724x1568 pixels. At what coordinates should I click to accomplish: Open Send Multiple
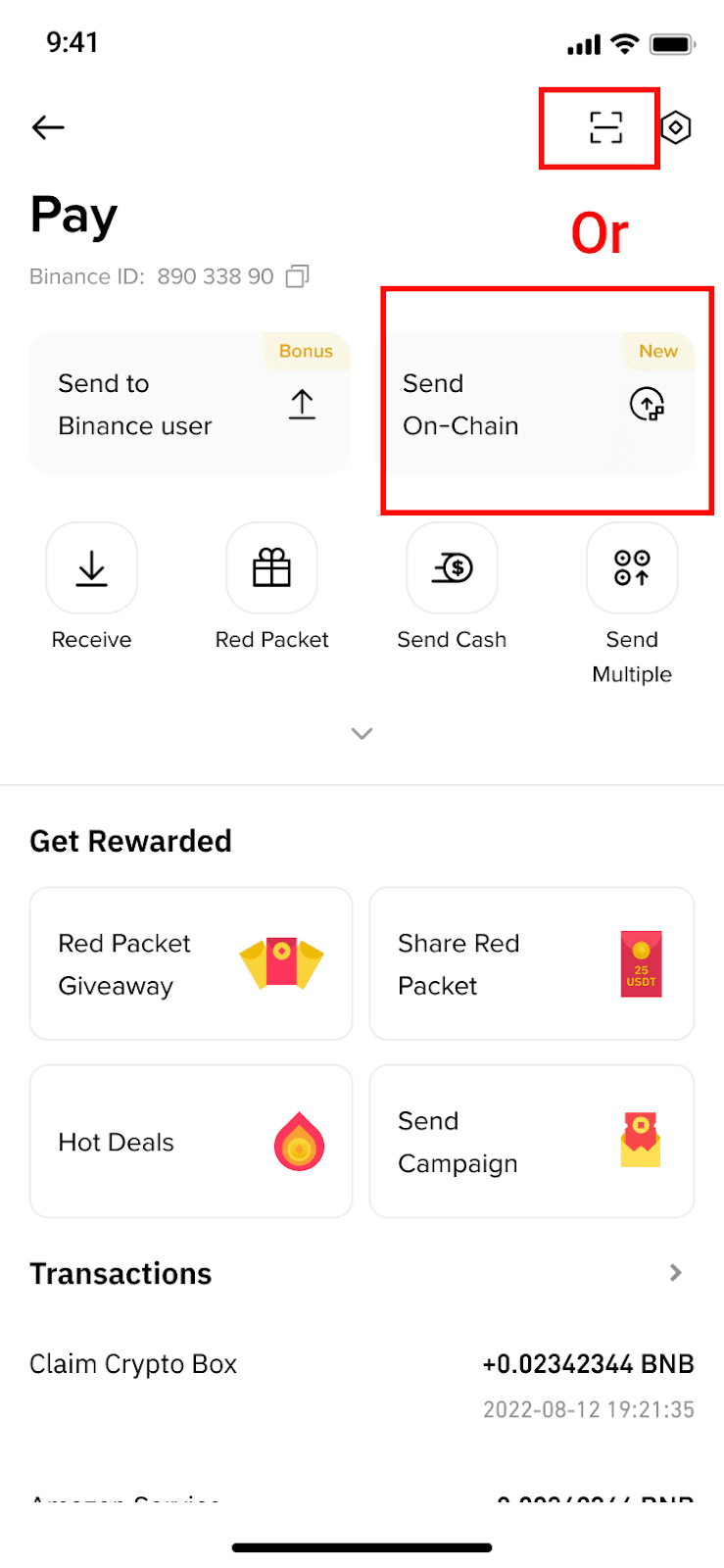point(632,568)
